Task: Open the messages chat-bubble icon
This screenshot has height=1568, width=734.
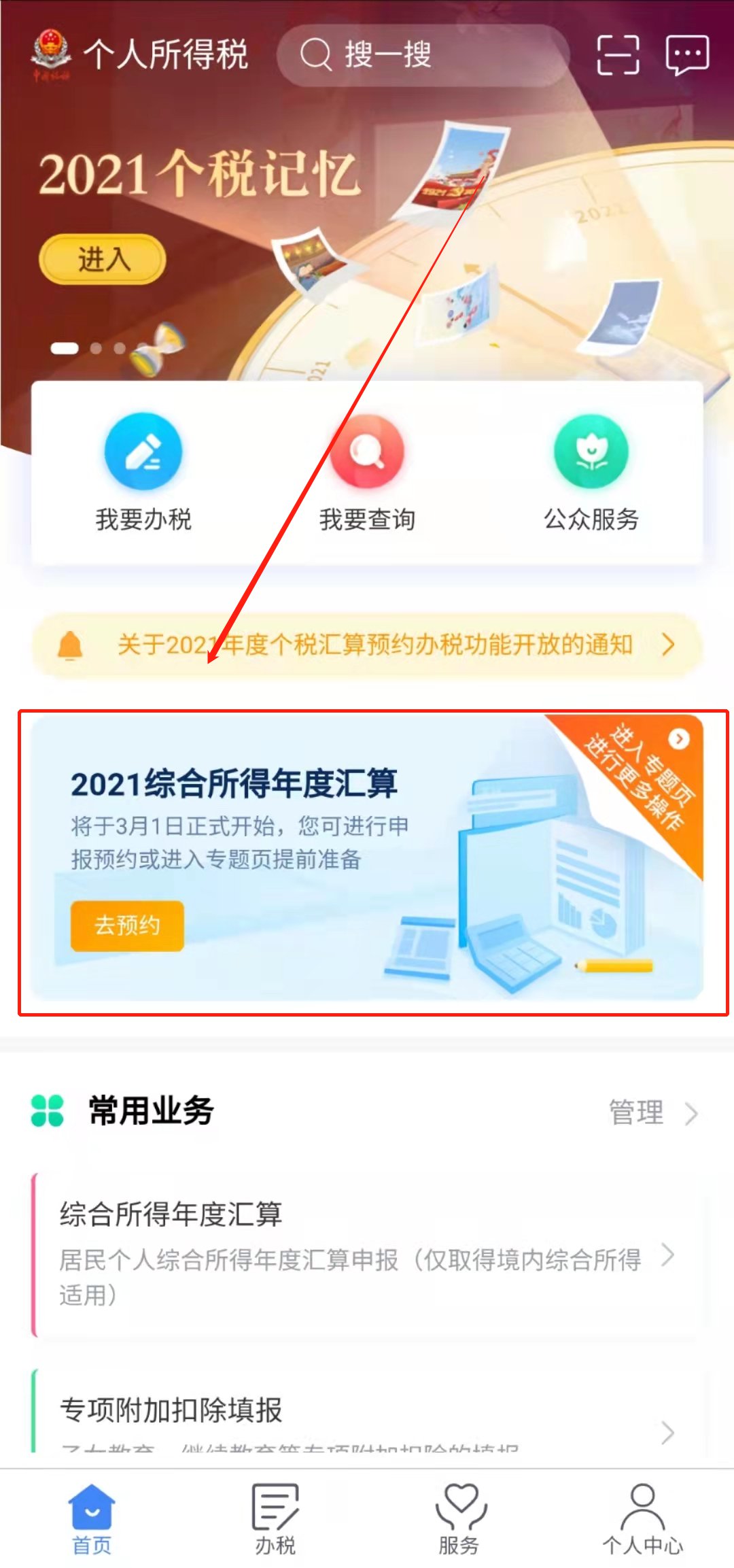Action: coord(687,54)
